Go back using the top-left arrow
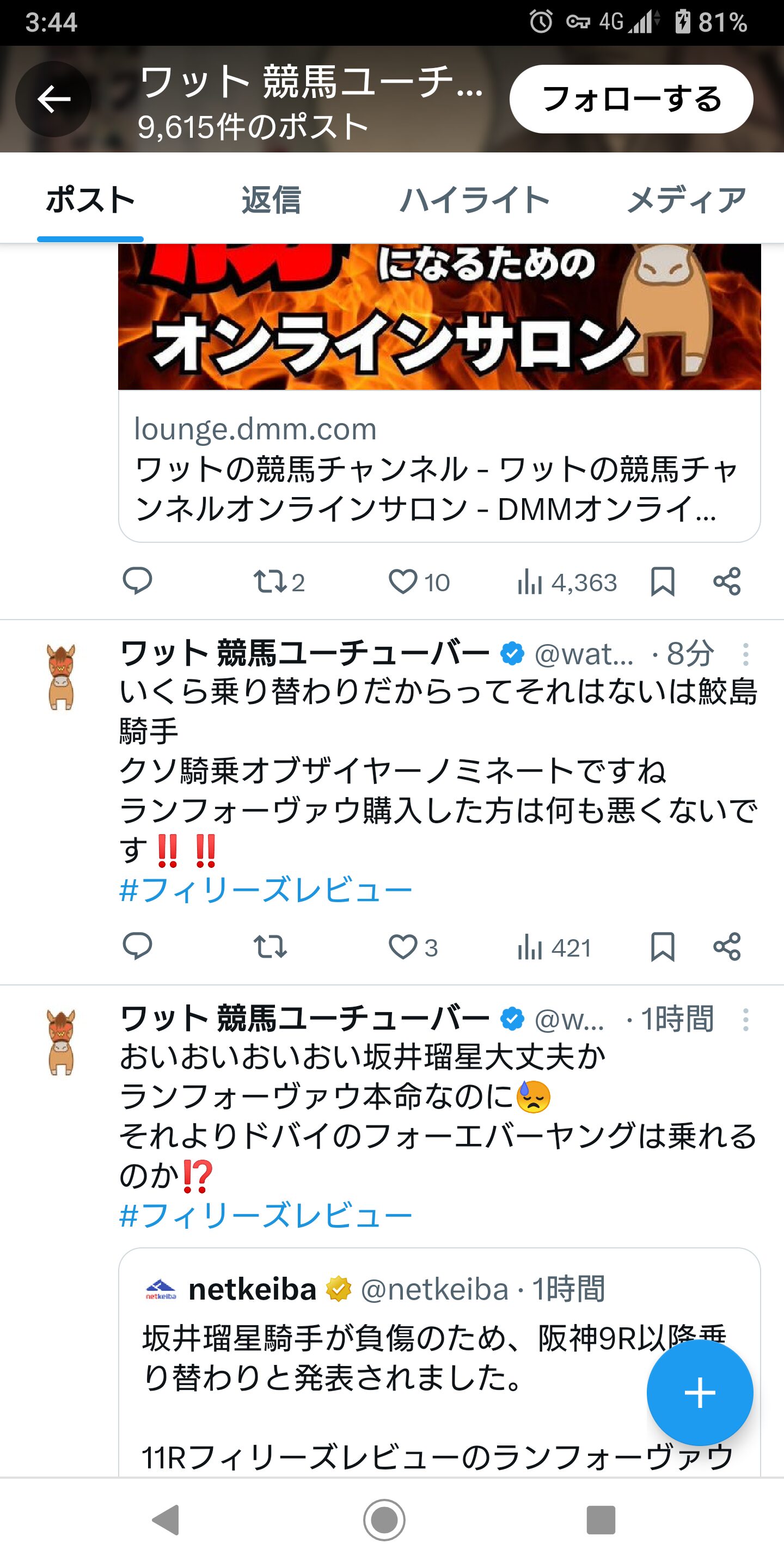The width and height of the screenshot is (784, 1568). (53, 99)
